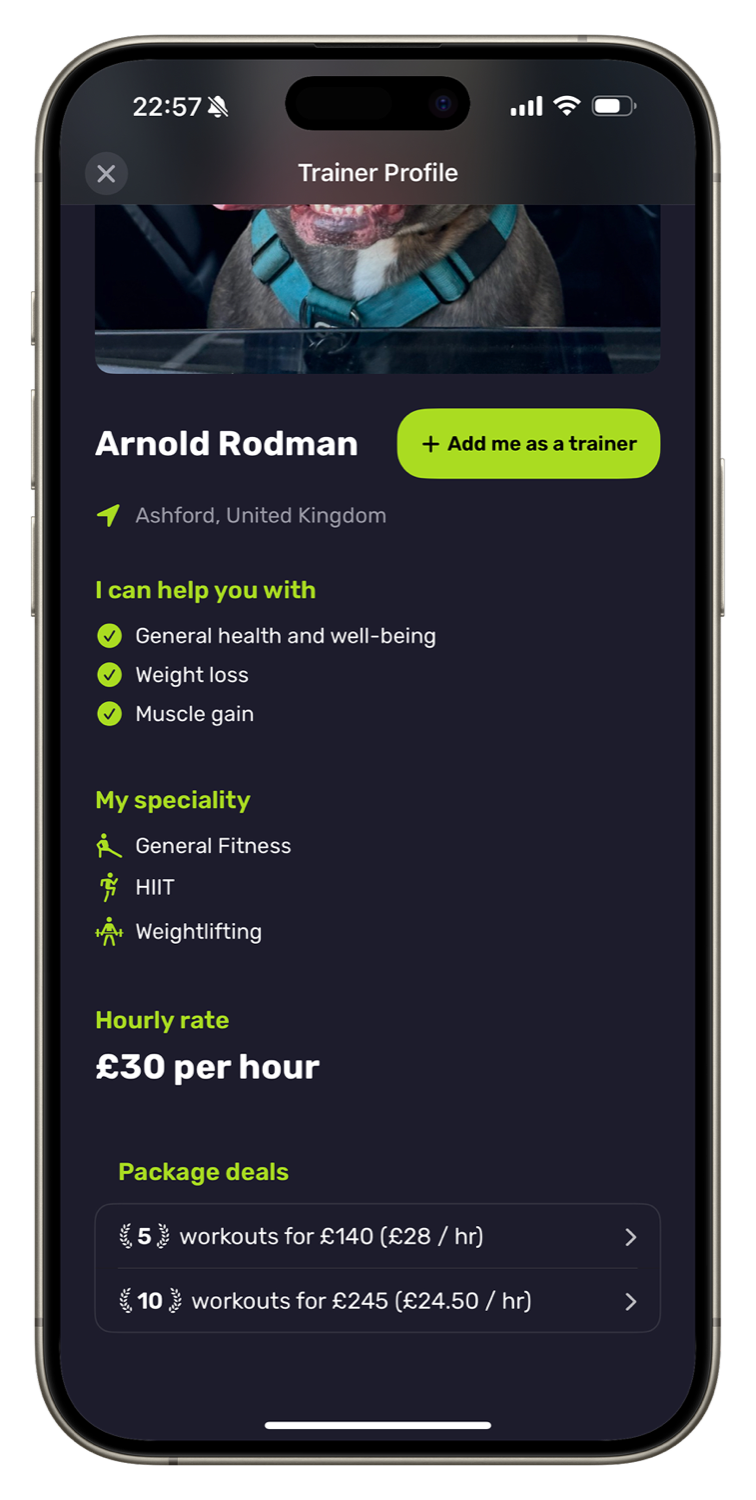
Task: Expand the 5 workouts package deal
Action: pos(378,1236)
